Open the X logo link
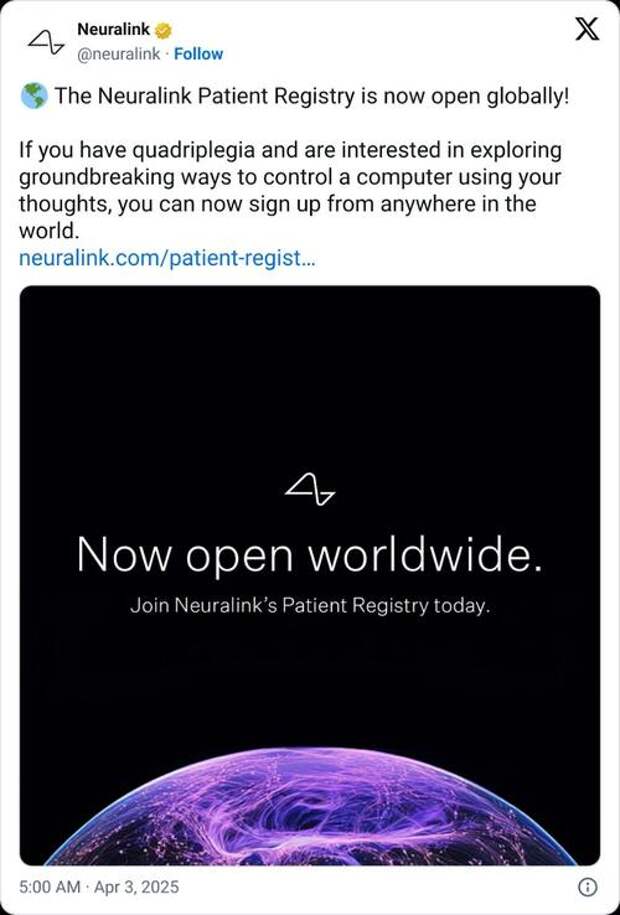The image size is (620, 915). coord(588,31)
